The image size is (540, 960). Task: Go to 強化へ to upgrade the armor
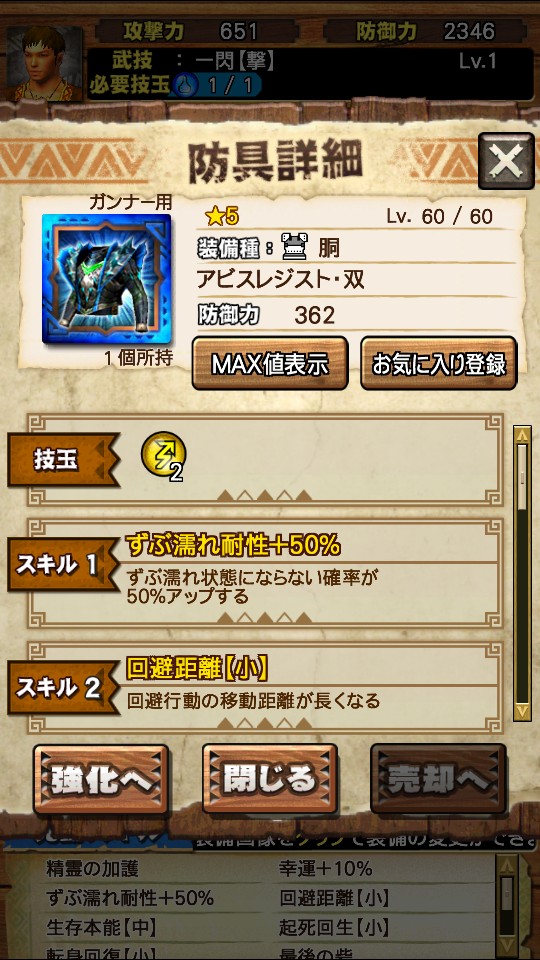101,779
